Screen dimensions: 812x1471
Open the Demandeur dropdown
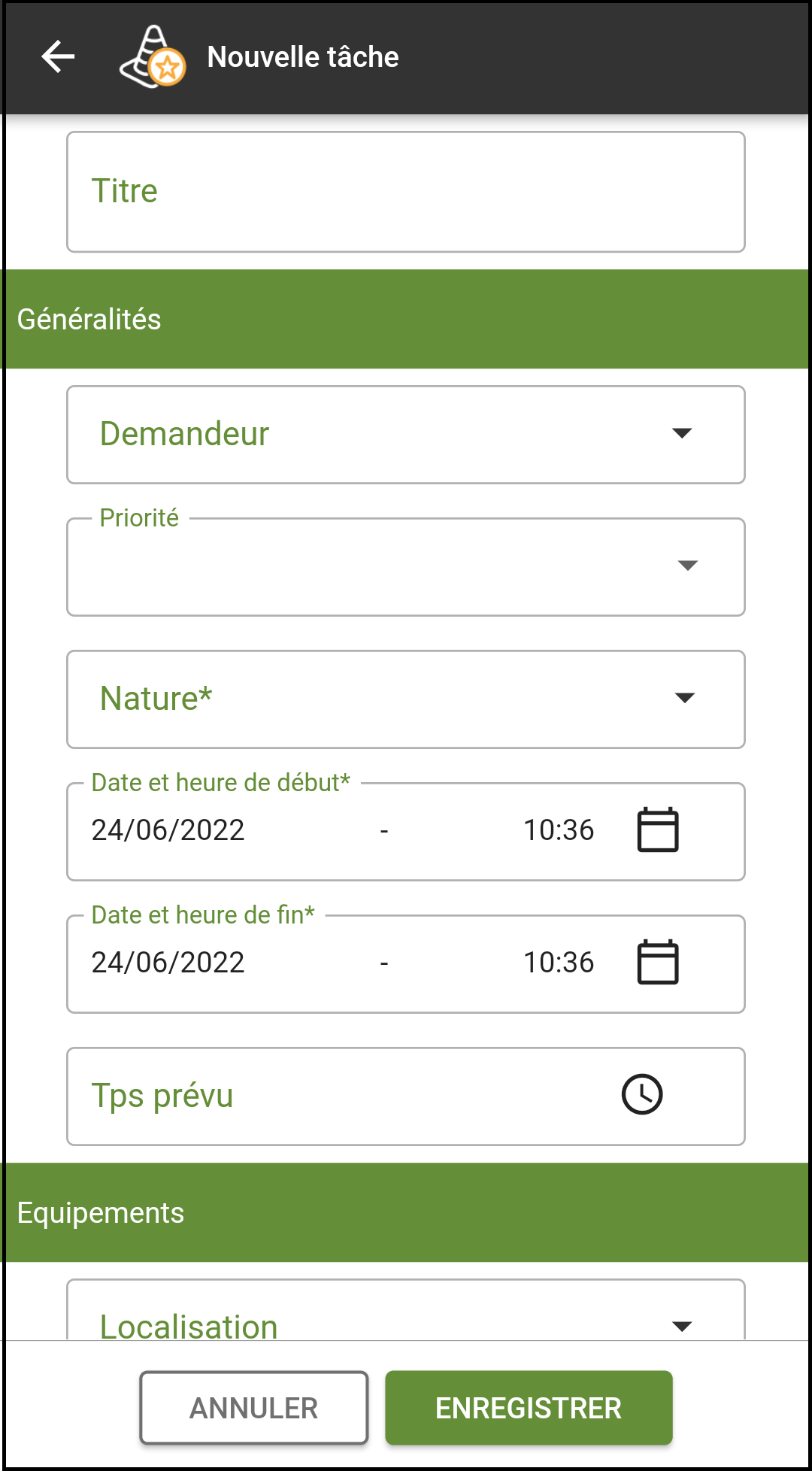click(x=406, y=435)
